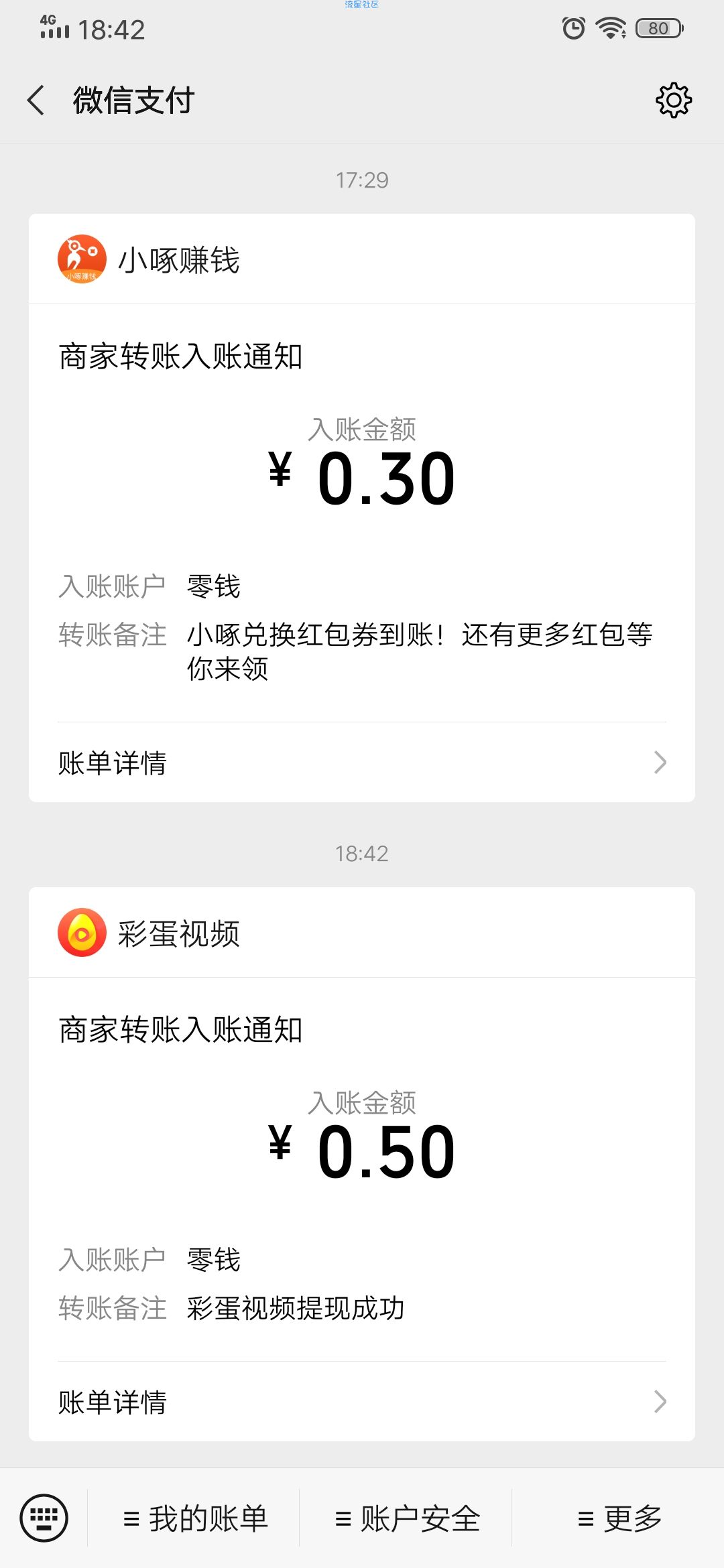Open the 更多 menu
This screenshot has width=724, height=1568.
(x=619, y=1518)
